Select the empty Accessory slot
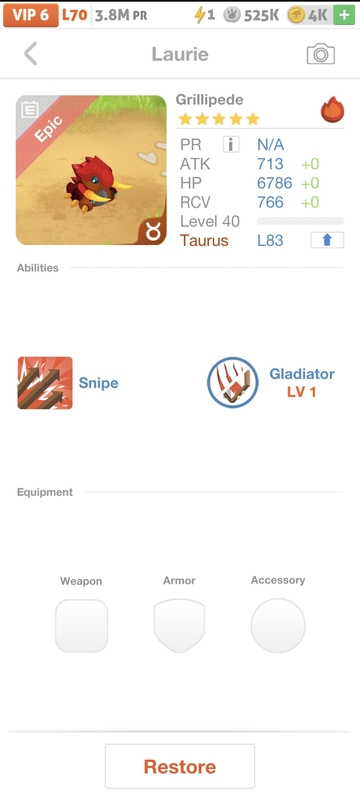This screenshot has height=800, width=360. pos(278,626)
